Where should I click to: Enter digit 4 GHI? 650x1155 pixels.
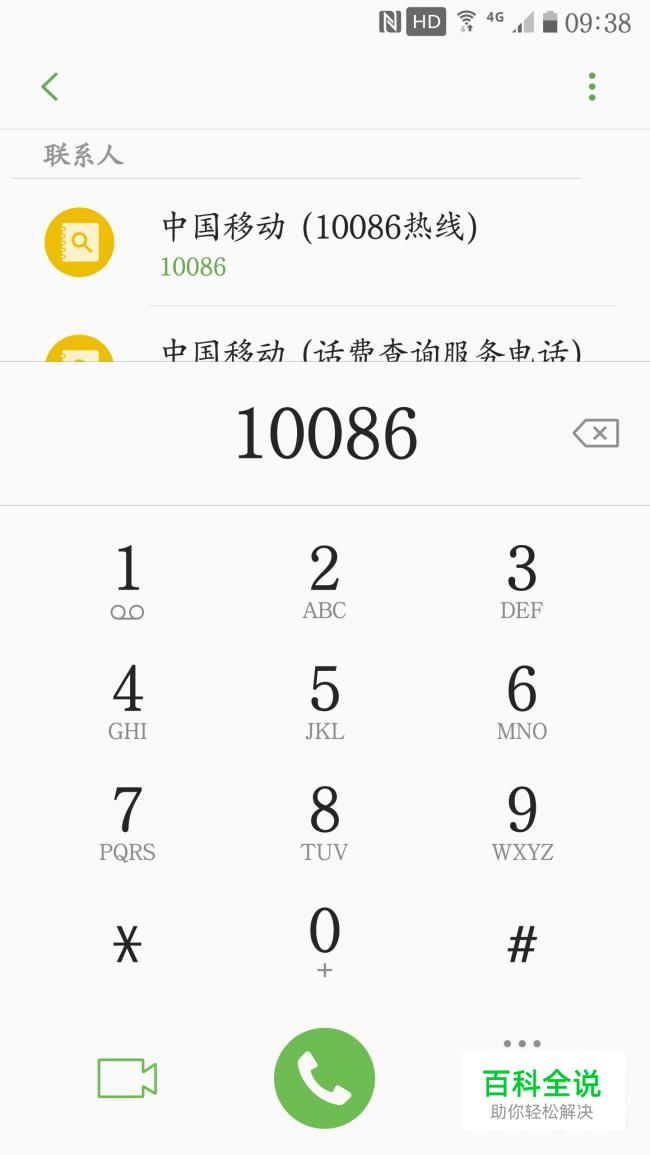coord(127,701)
